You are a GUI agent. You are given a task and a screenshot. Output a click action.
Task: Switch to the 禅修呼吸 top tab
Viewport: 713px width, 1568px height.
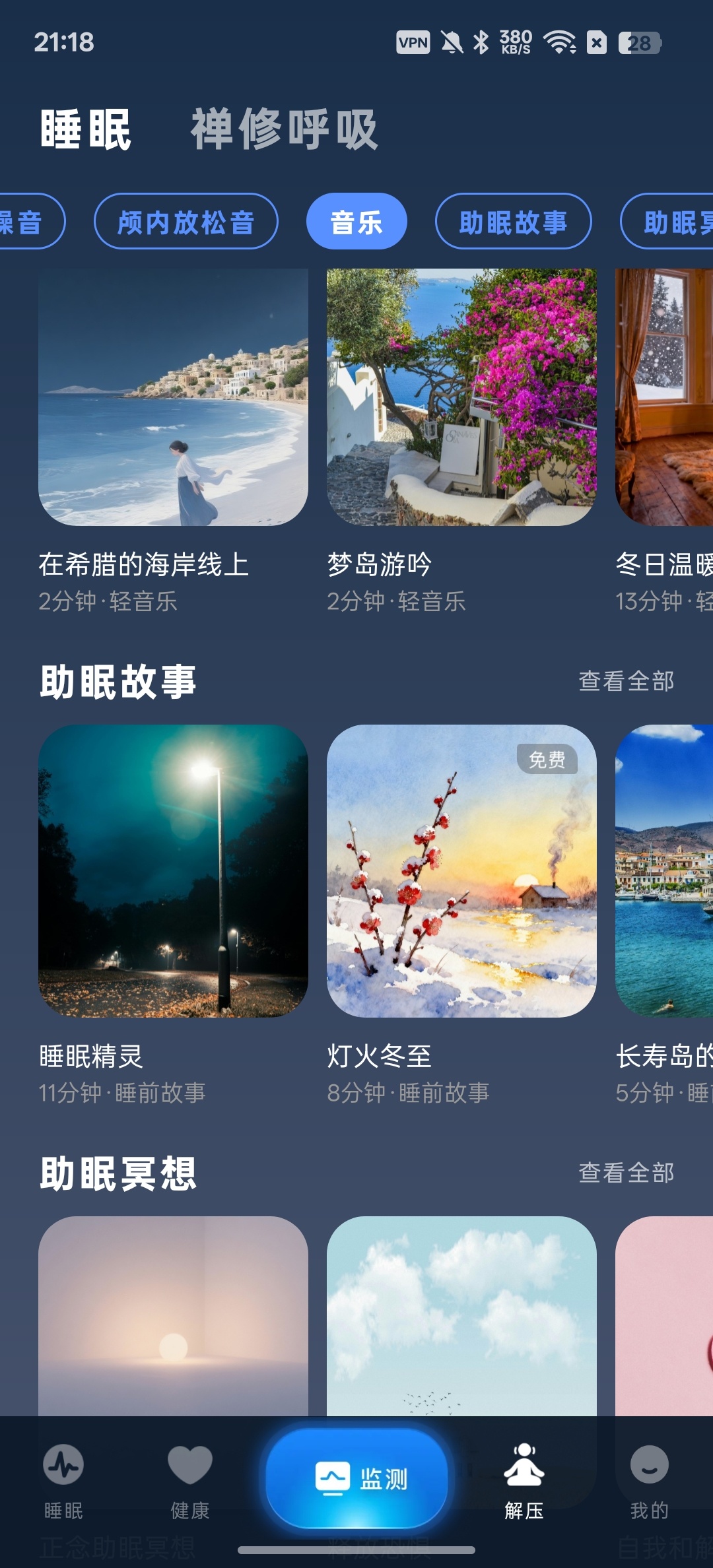coord(284,129)
